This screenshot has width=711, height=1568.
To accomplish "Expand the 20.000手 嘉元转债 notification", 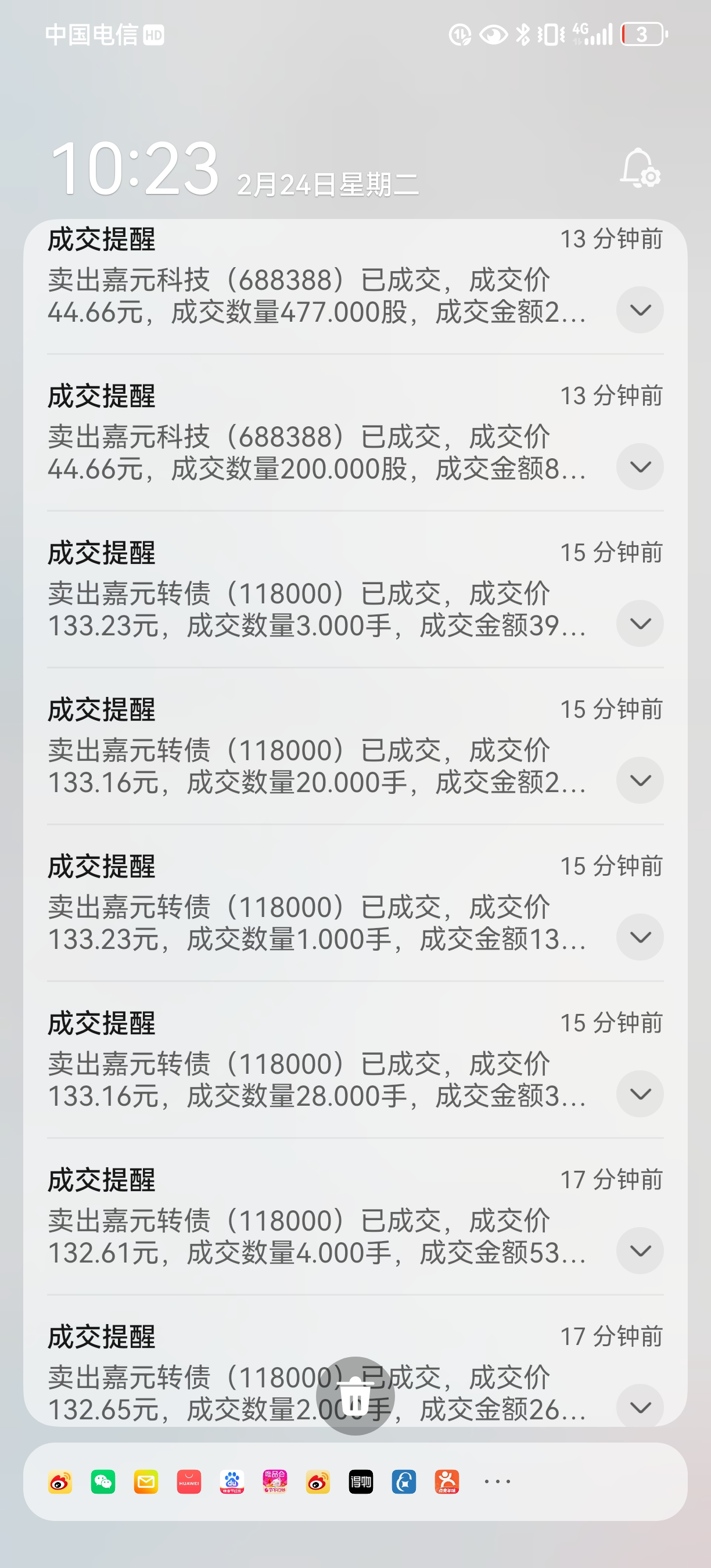I will pyautogui.click(x=640, y=781).
